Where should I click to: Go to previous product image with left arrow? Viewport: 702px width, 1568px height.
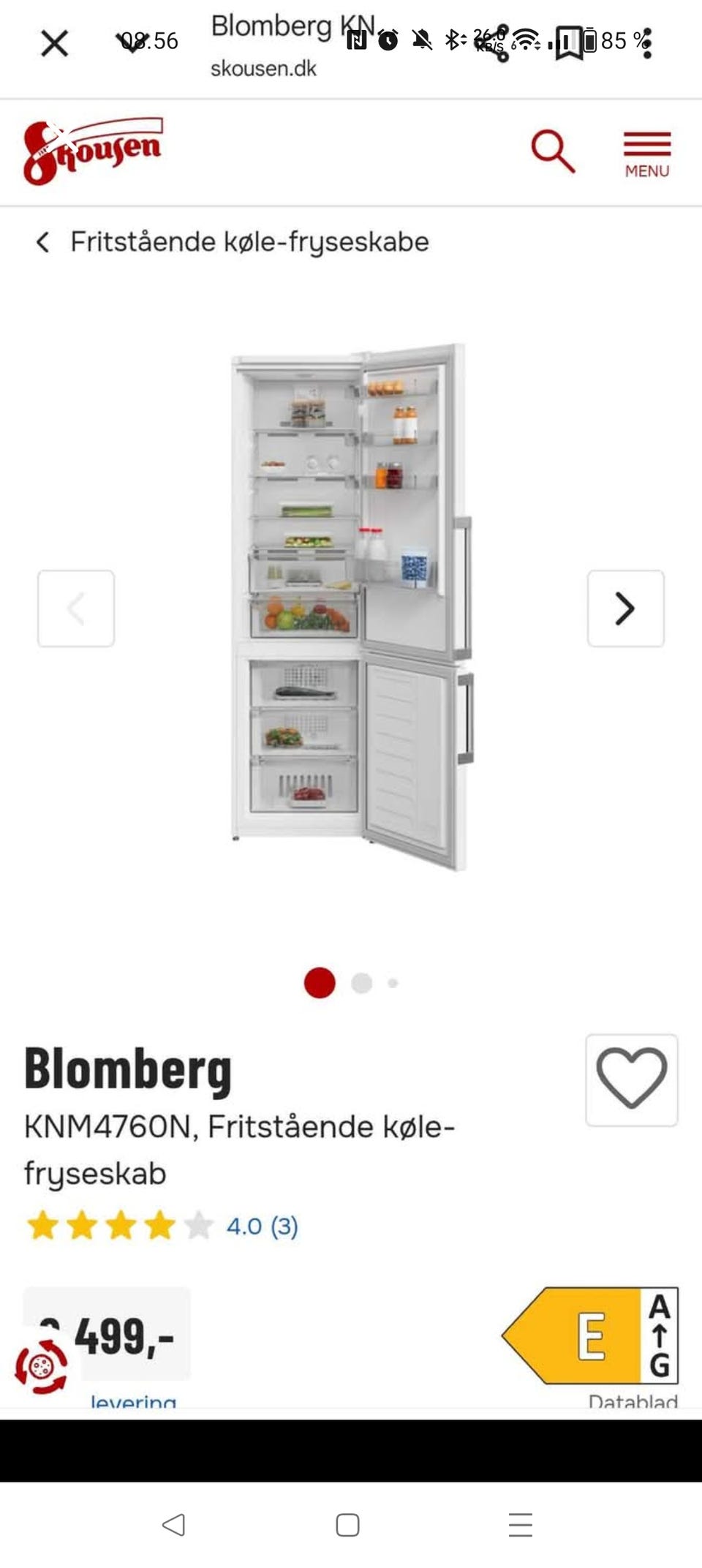pos(76,608)
